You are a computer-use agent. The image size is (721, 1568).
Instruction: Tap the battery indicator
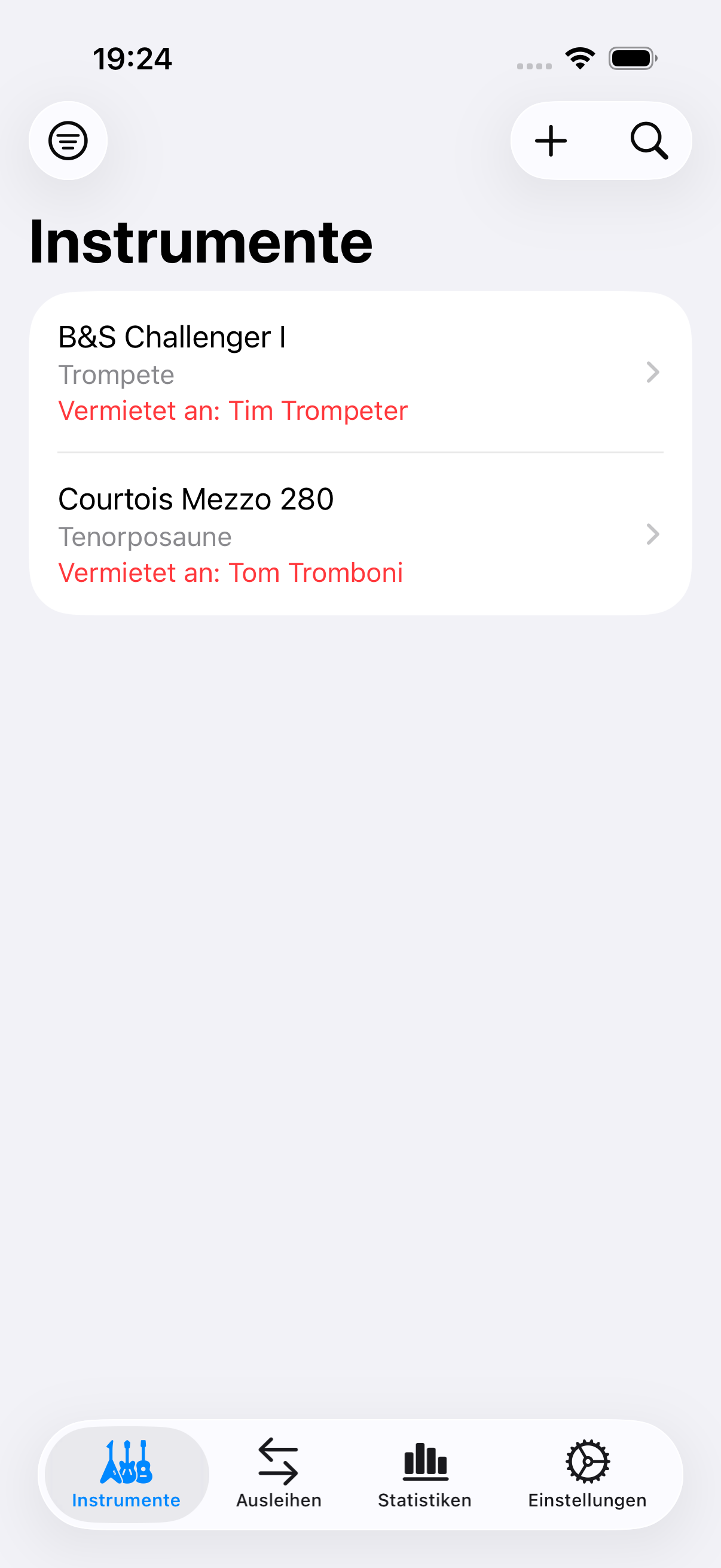tap(630, 57)
